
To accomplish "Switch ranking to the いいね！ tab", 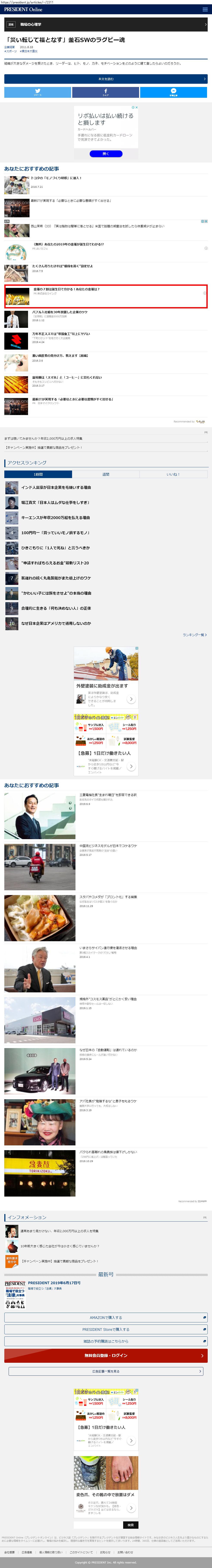I will tap(173, 474).
